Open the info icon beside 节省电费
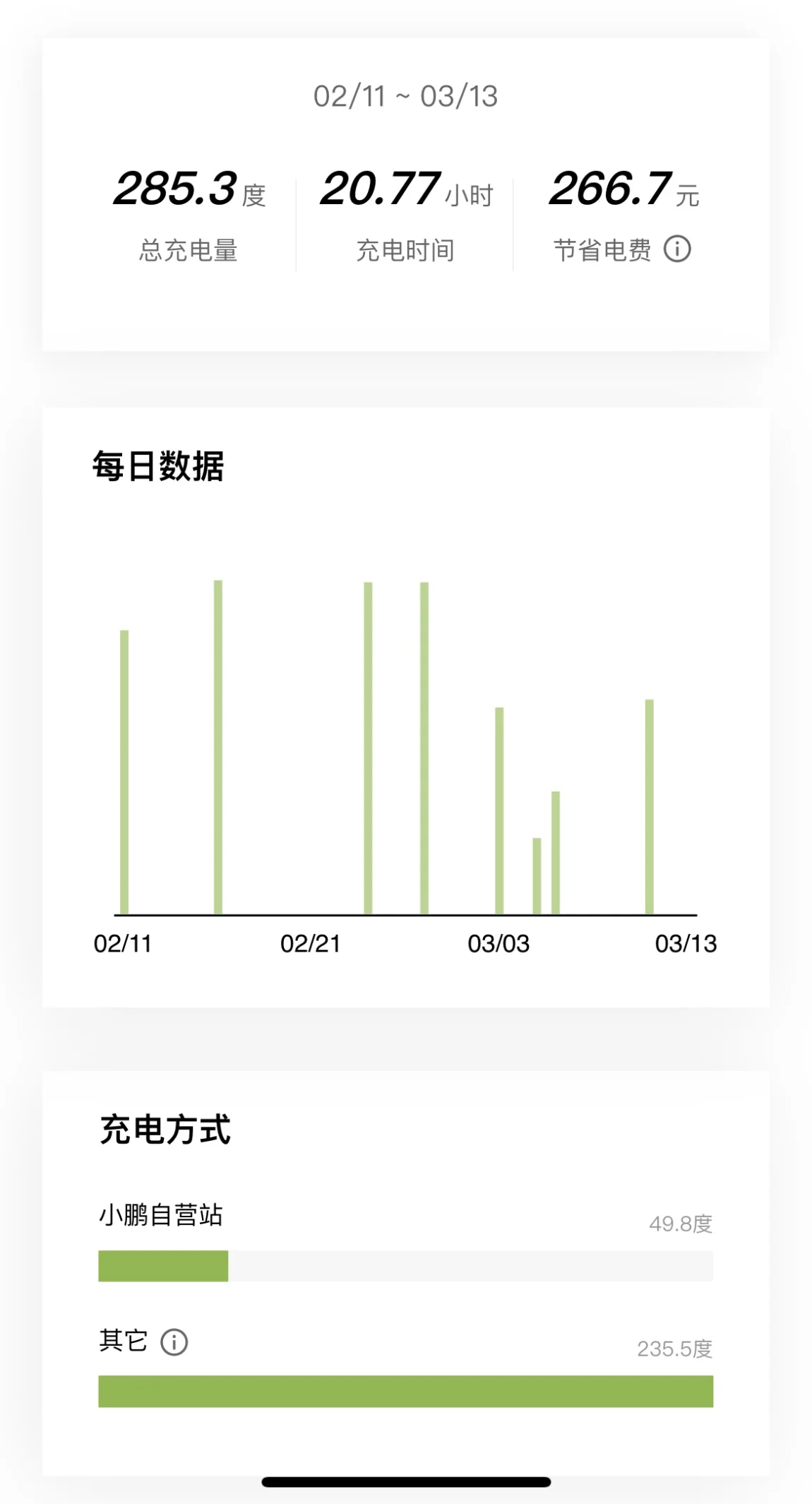 click(x=676, y=249)
